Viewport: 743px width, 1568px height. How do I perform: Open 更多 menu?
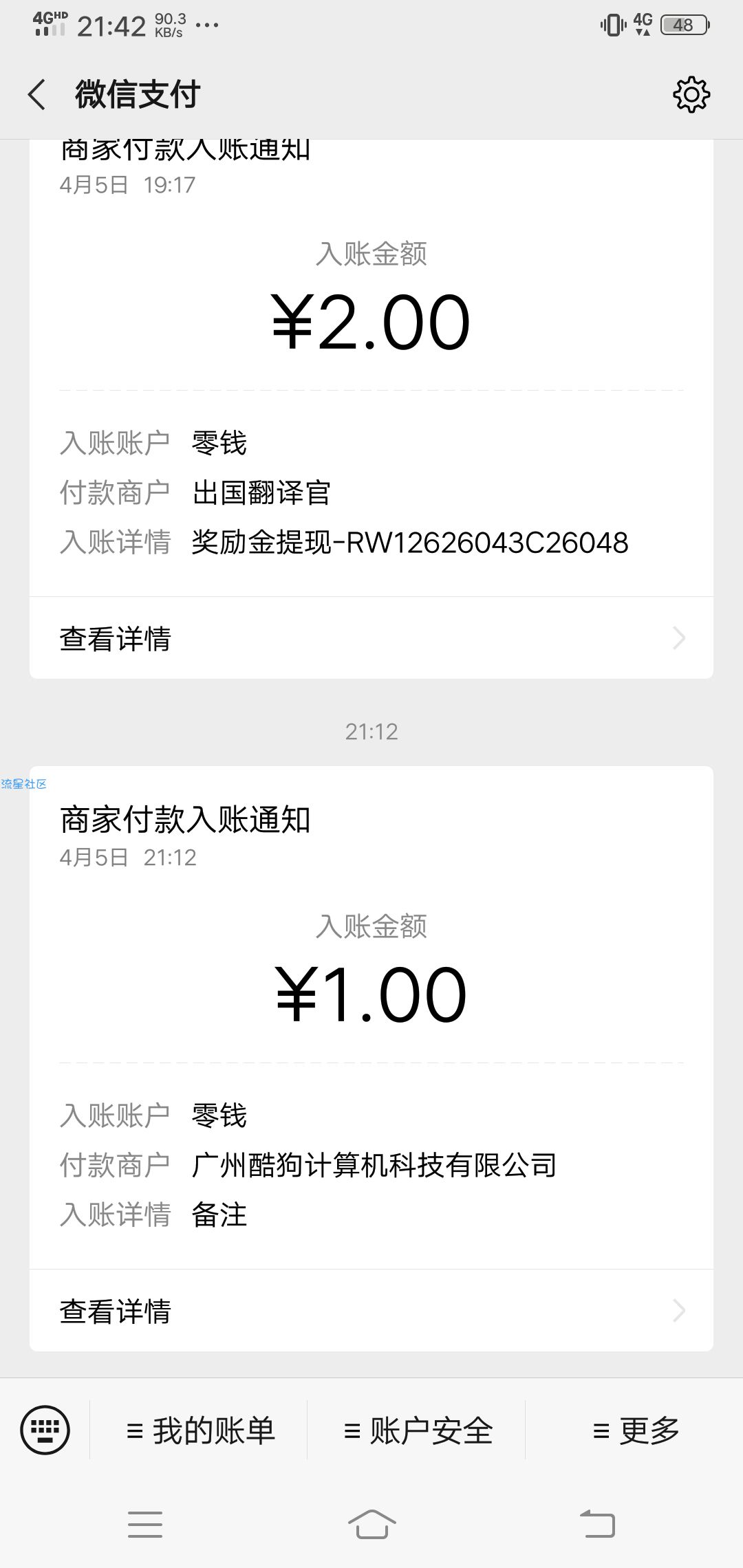[634, 1430]
